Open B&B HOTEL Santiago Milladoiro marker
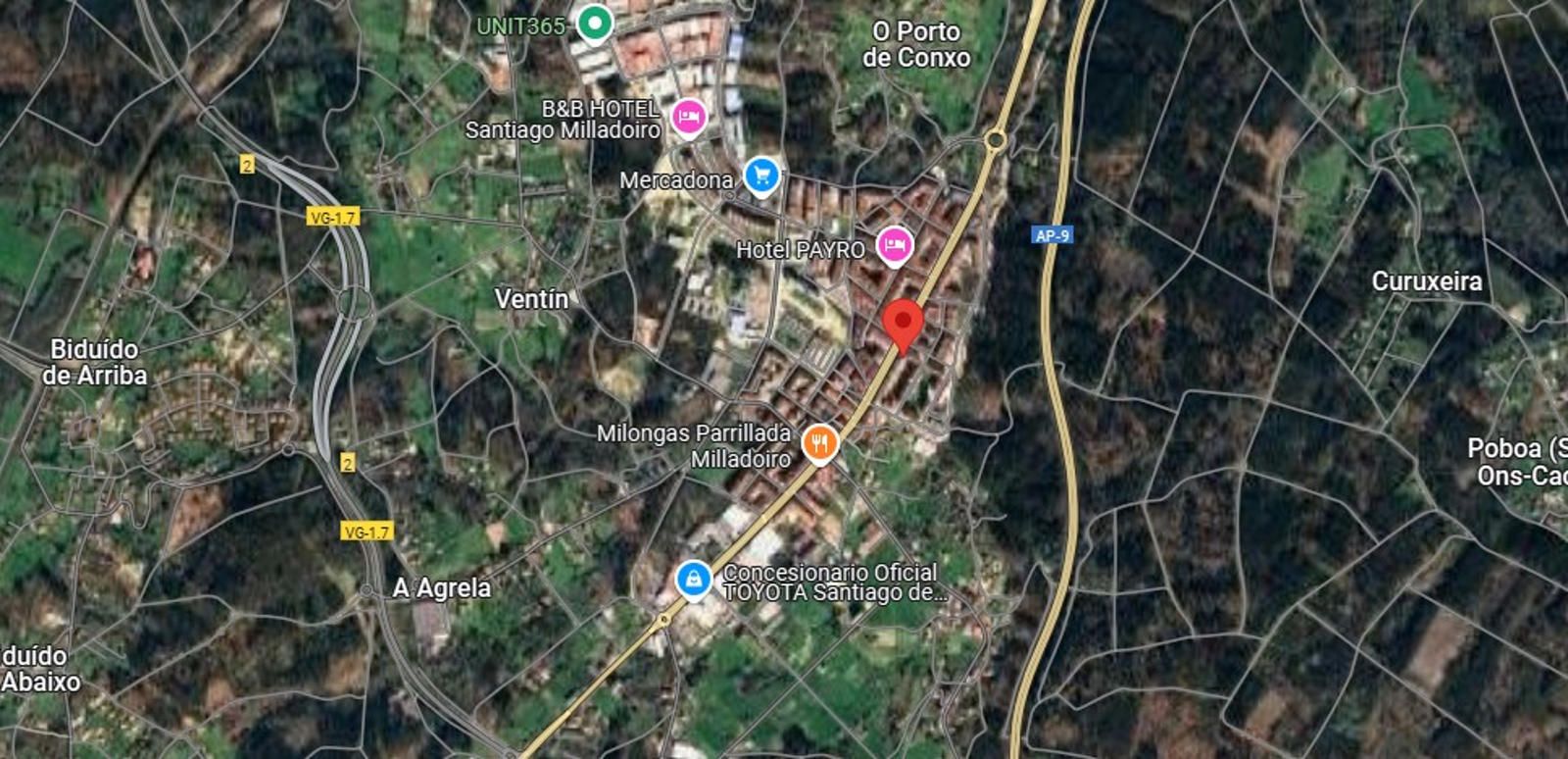 point(689,118)
